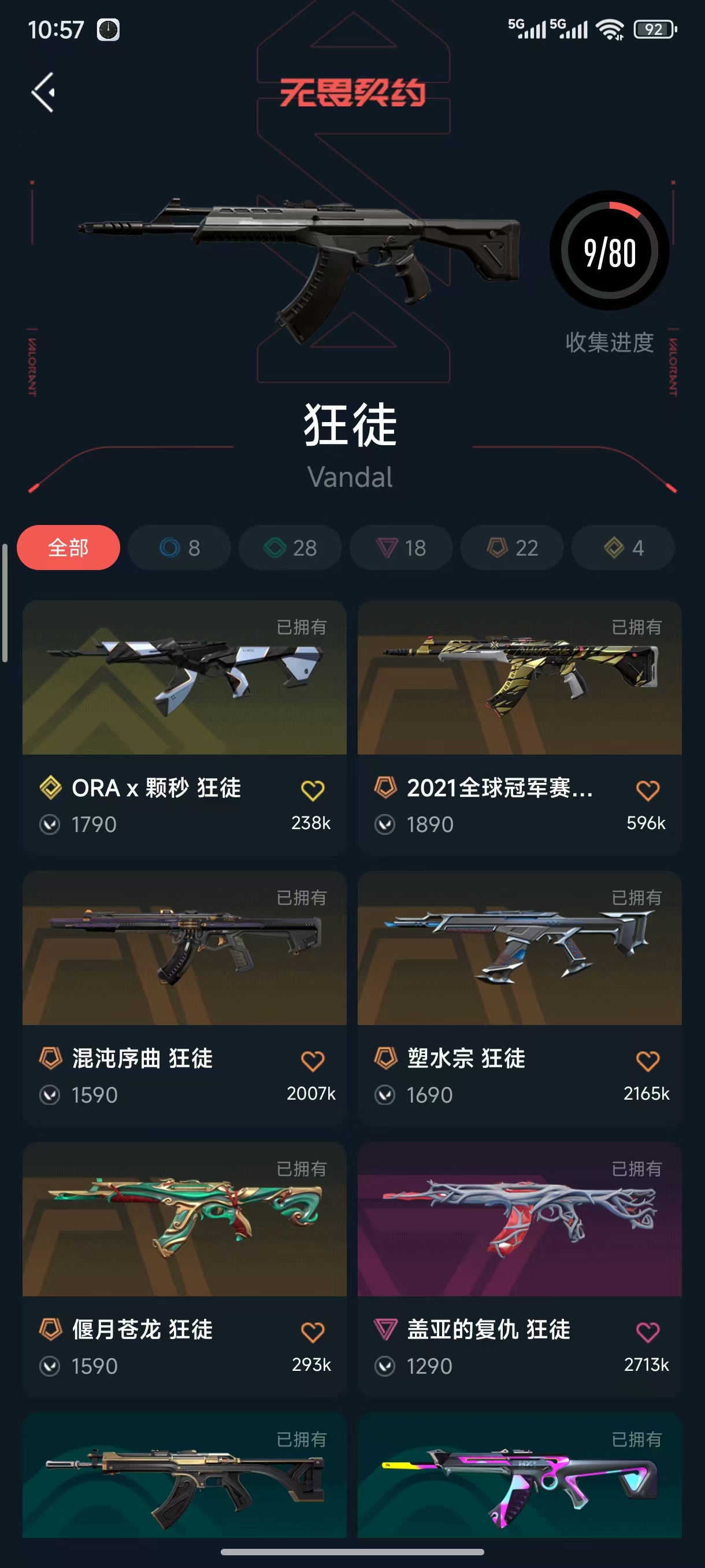
Task: Open the 9/80 收集进度 collection progress ring
Action: pyautogui.click(x=609, y=251)
